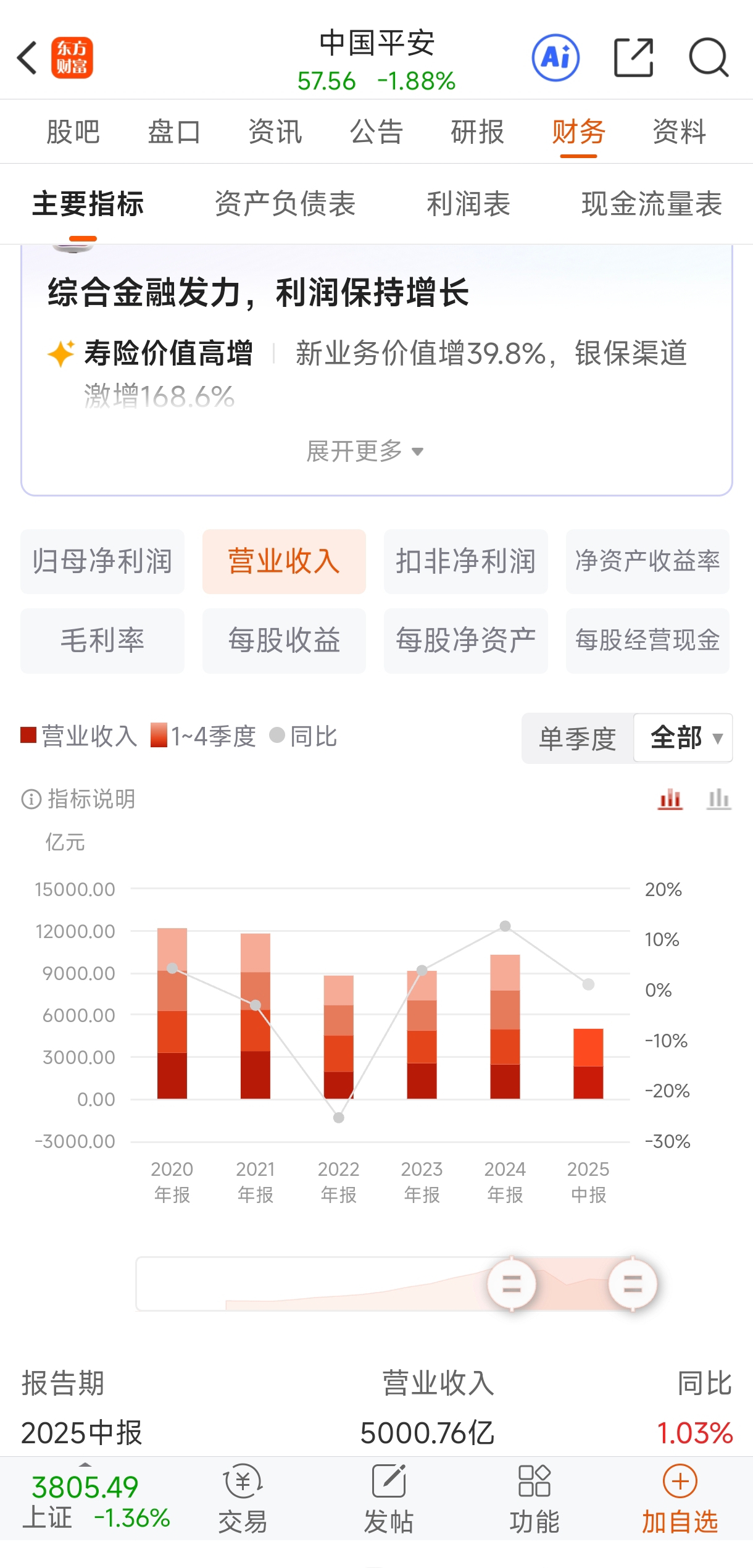Screen dimensions: 753x1568
Task: Share this stock page
Action: pos(633,58)
